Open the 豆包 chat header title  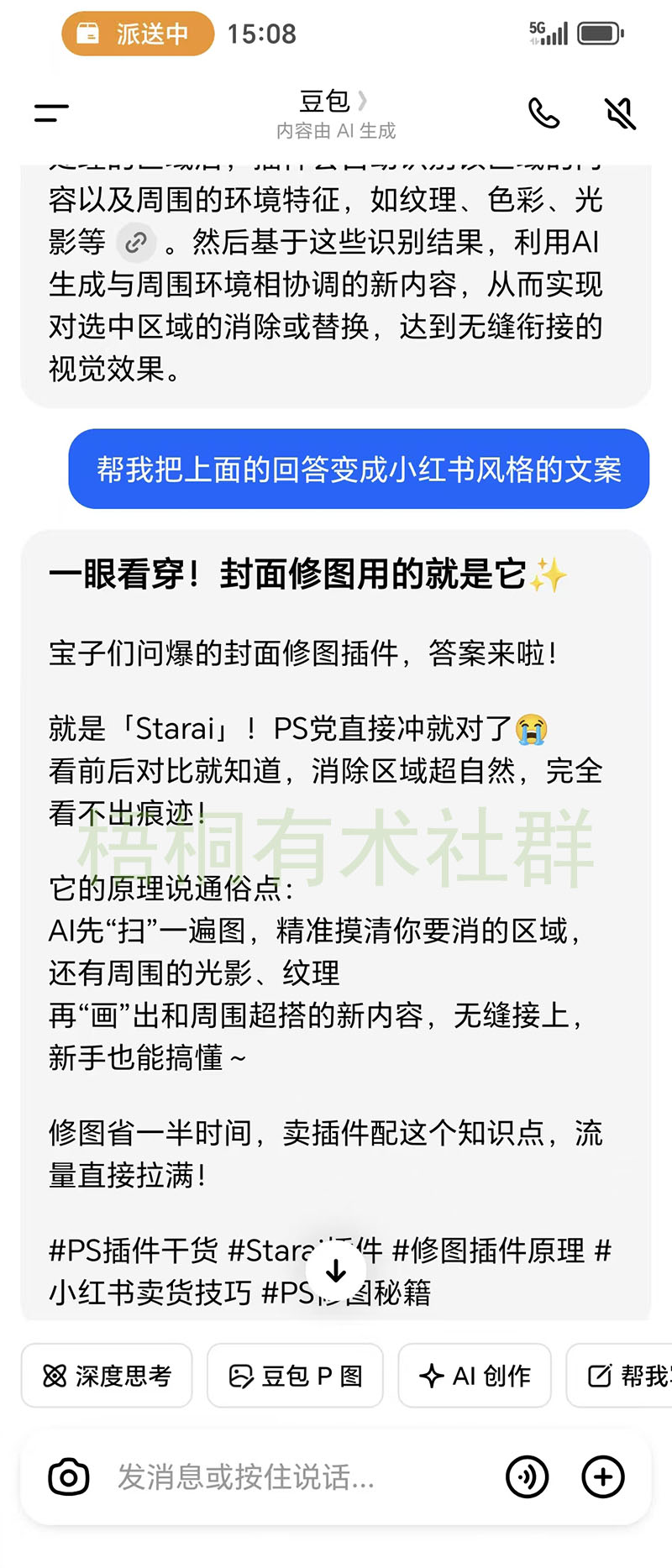[325, 100]
